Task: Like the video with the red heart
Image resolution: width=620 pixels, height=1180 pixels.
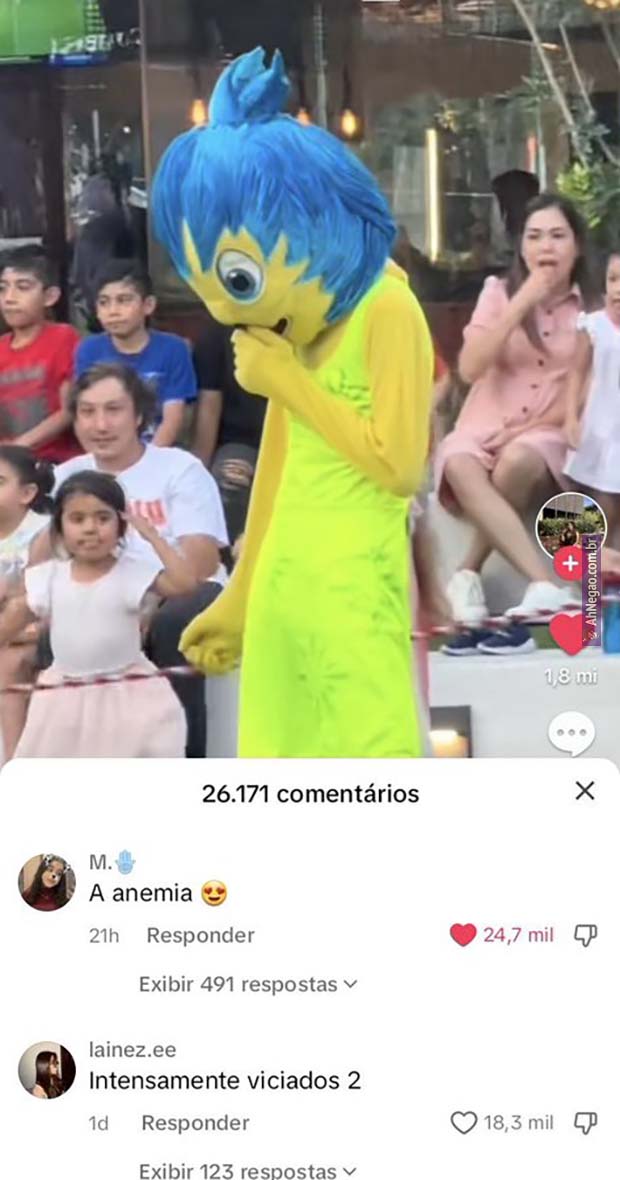Action: coord(568,633)
